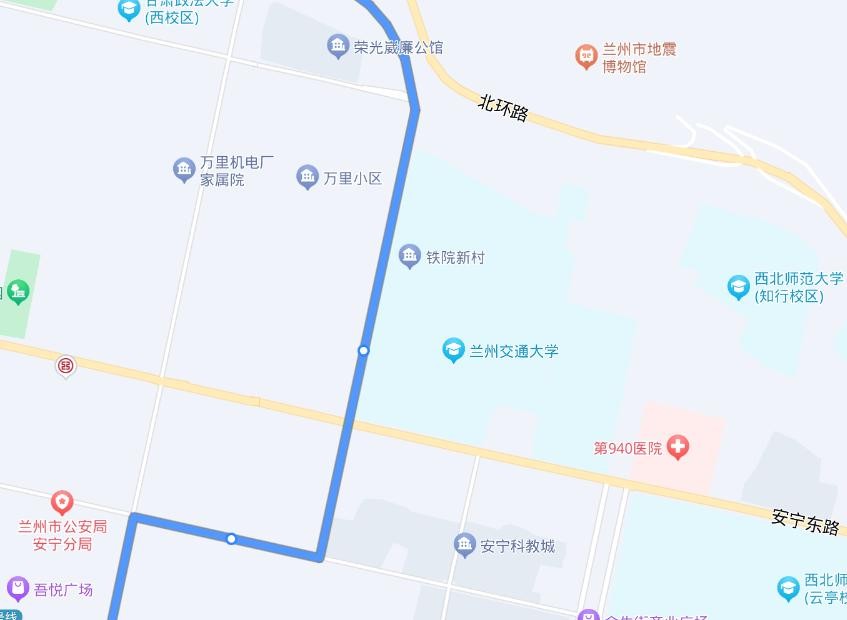Open the 兰州市公安局安宁分局 marker
This screenshot has width=847, height=620.
[x=62, y=502]
